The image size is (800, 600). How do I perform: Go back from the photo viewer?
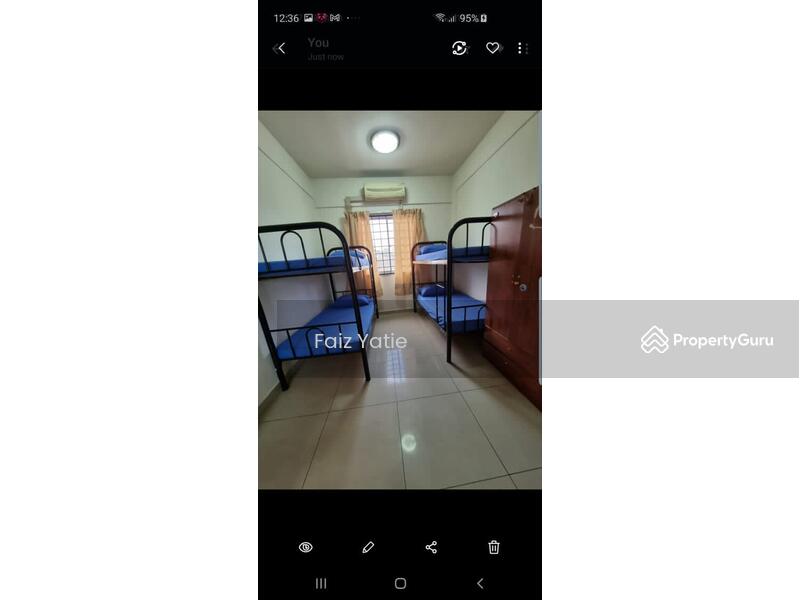coord(280,48)
